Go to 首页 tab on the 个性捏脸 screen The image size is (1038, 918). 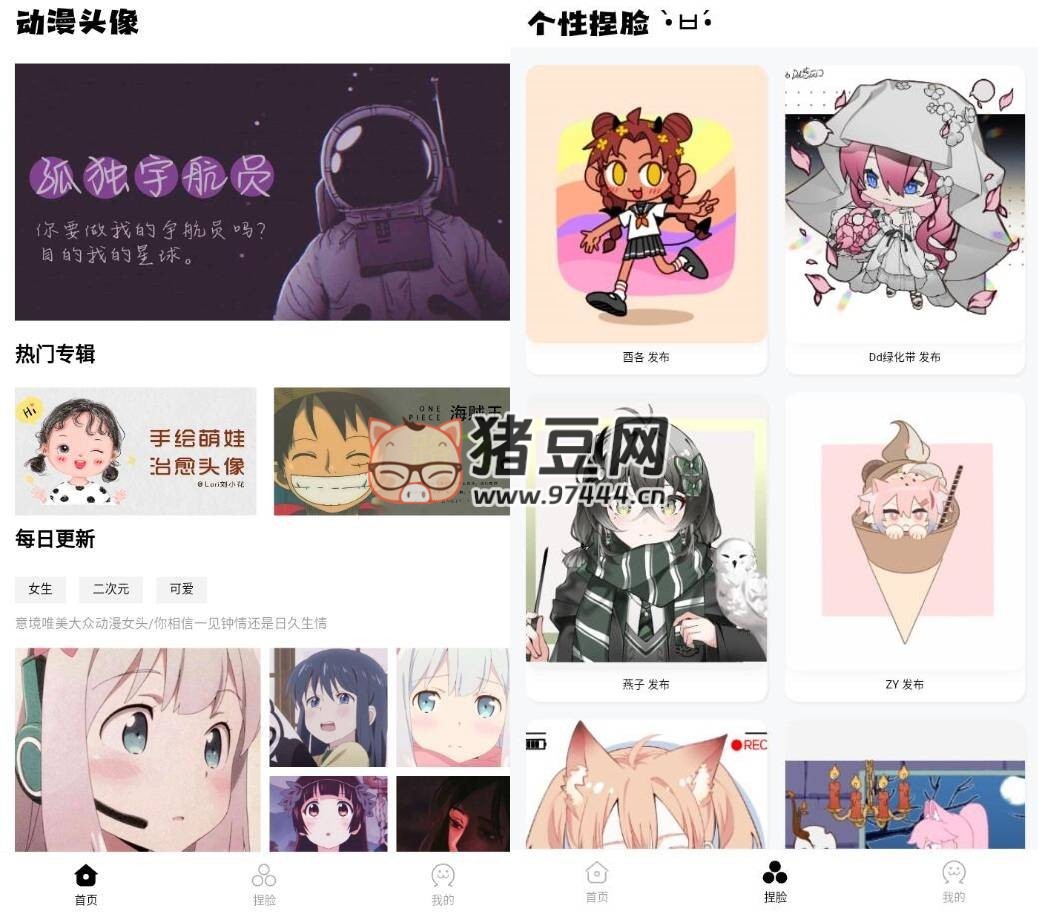click(597, 882)
